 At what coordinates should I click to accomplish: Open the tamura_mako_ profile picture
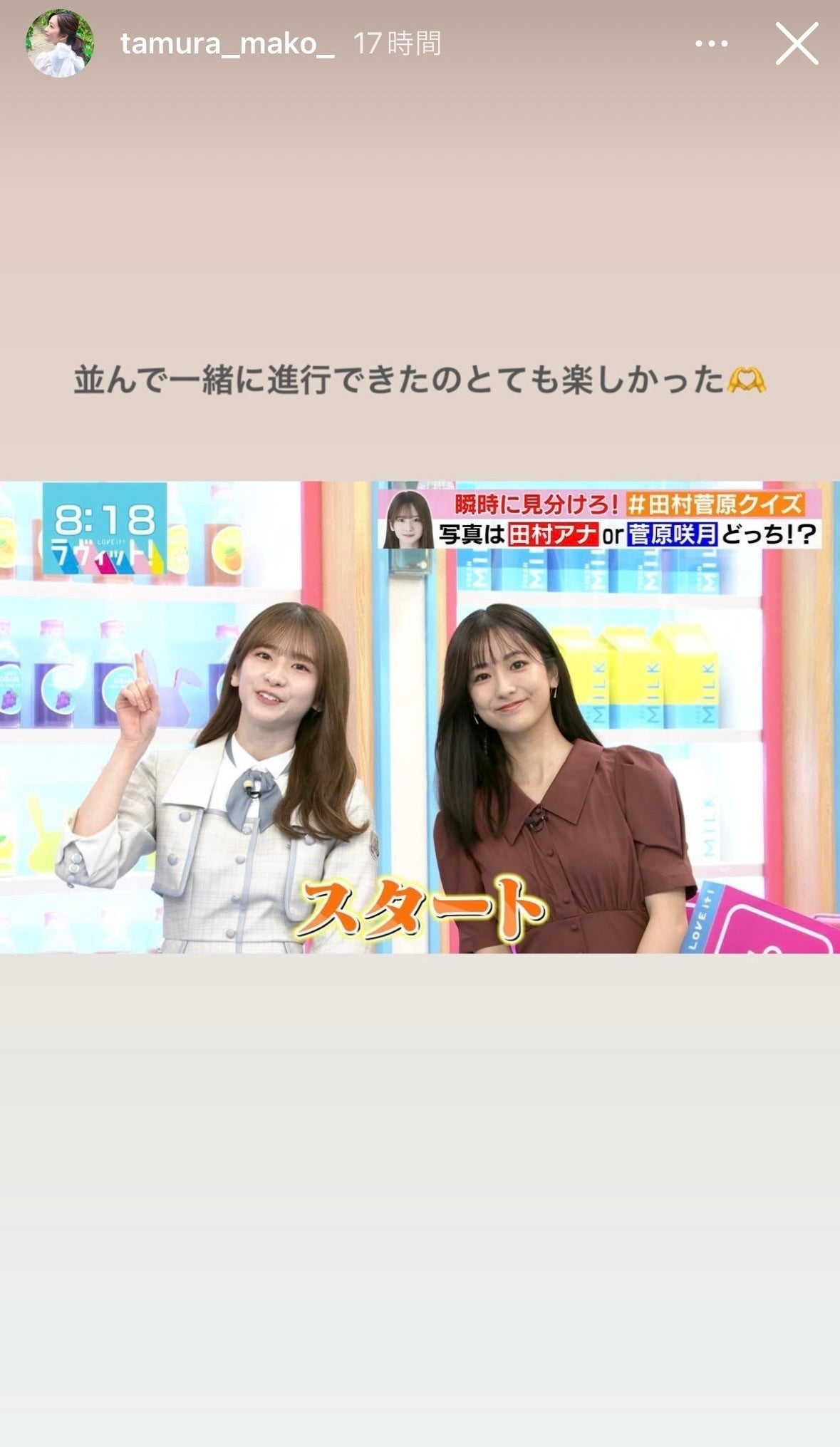tap(61, 44)
